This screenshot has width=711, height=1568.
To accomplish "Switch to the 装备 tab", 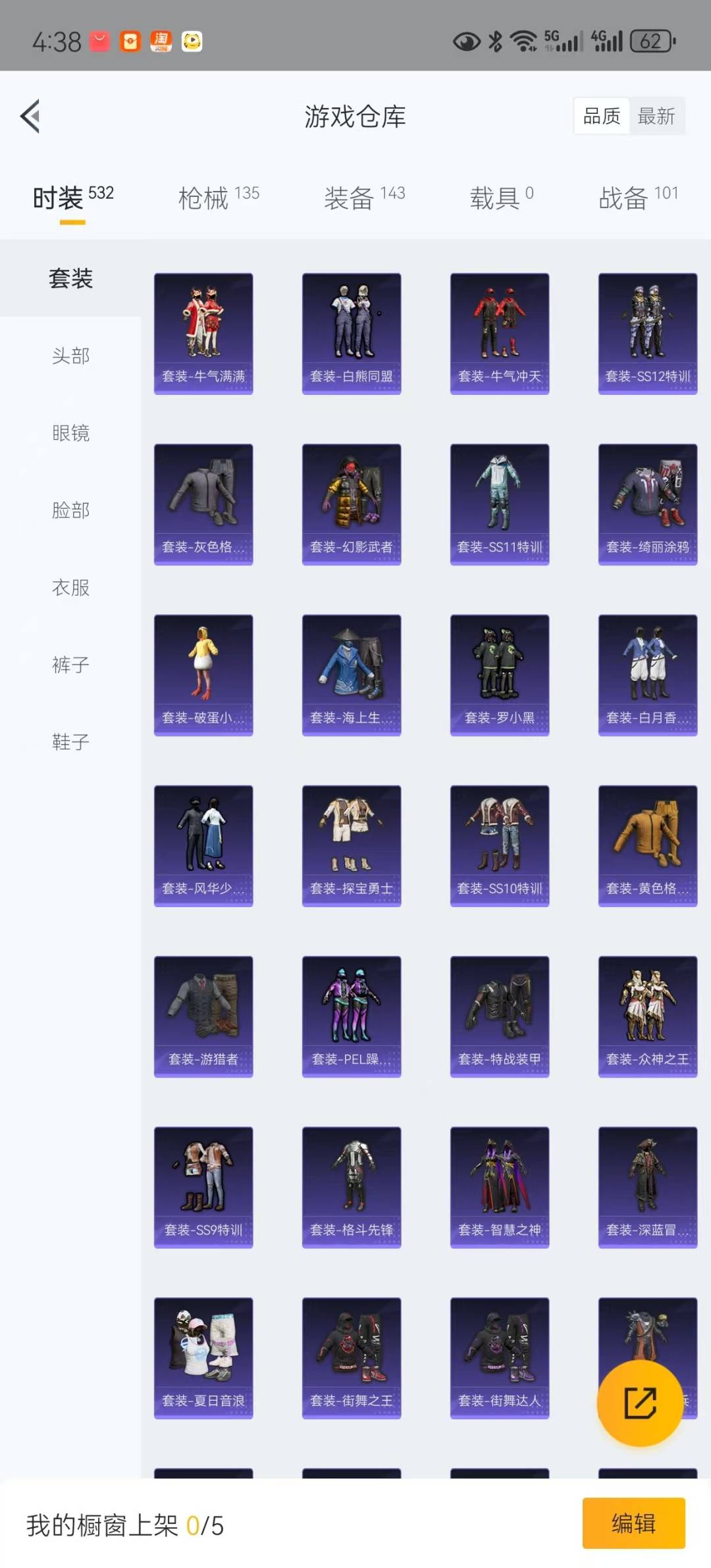I will (x=364, y=197).
